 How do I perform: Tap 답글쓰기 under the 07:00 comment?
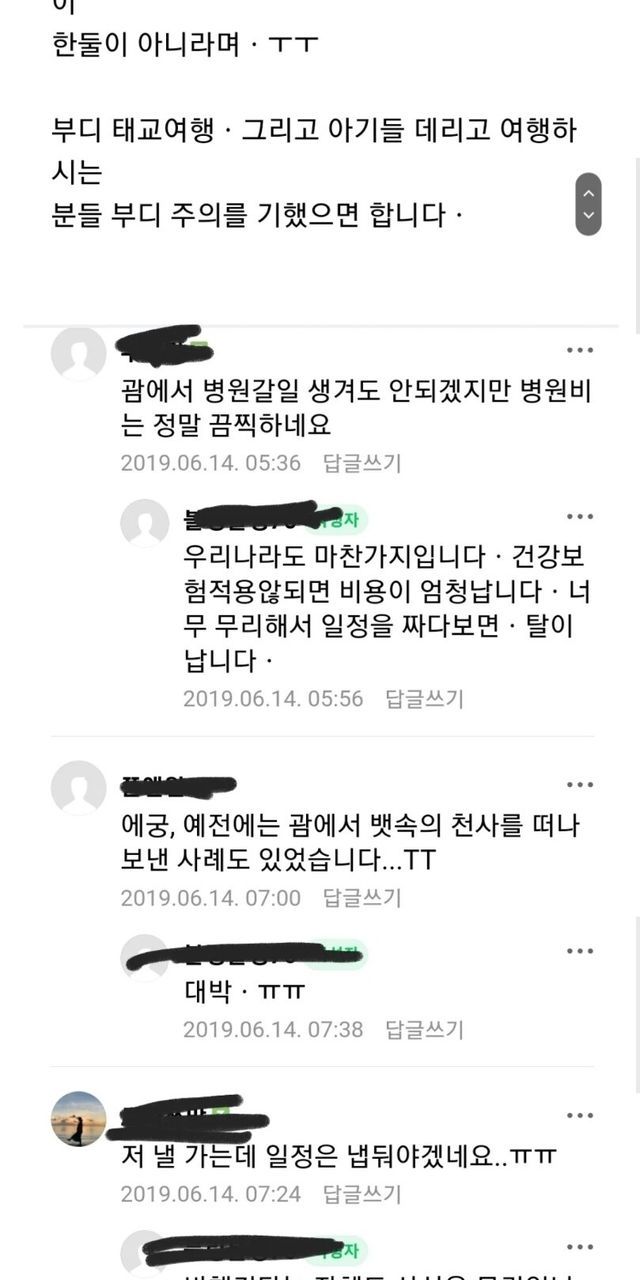361,898
